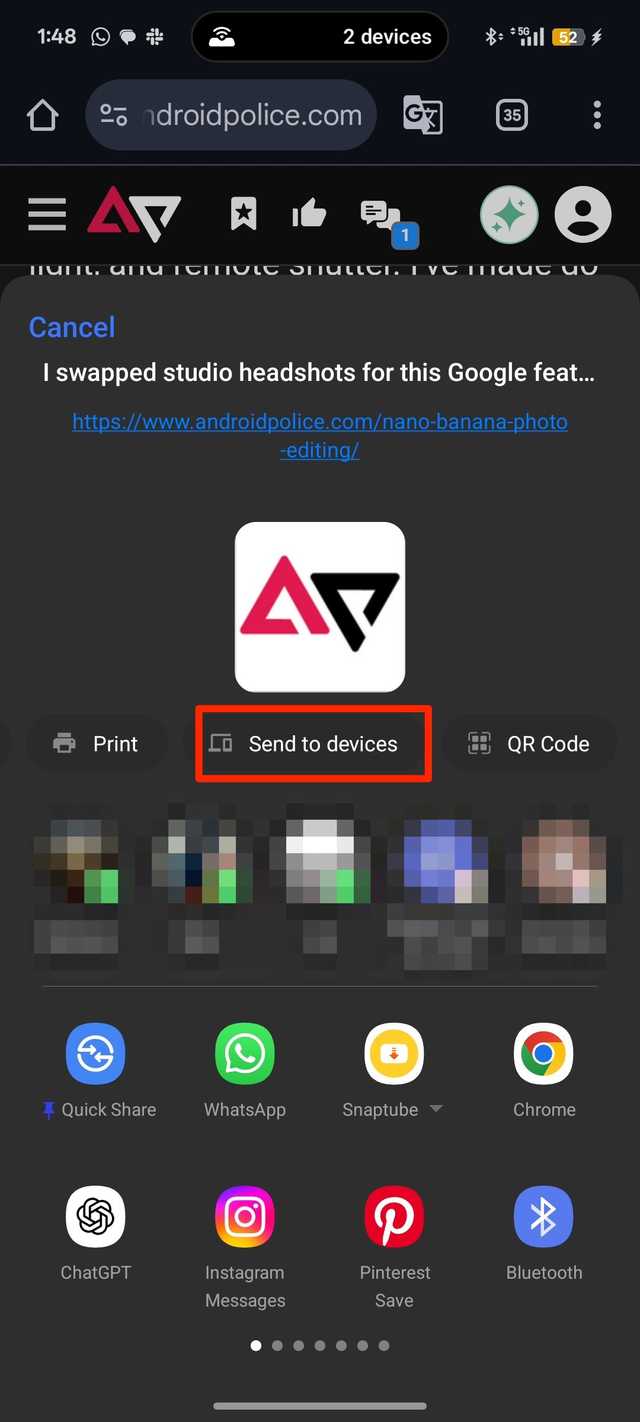Share with Snaptube
This screenshot has width=640, height=1422.
[393, 1054]
